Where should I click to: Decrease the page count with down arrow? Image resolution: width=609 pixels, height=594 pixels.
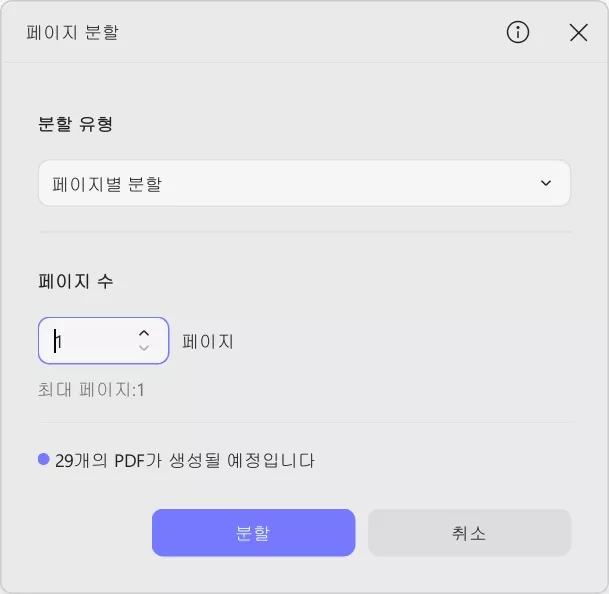144,348
